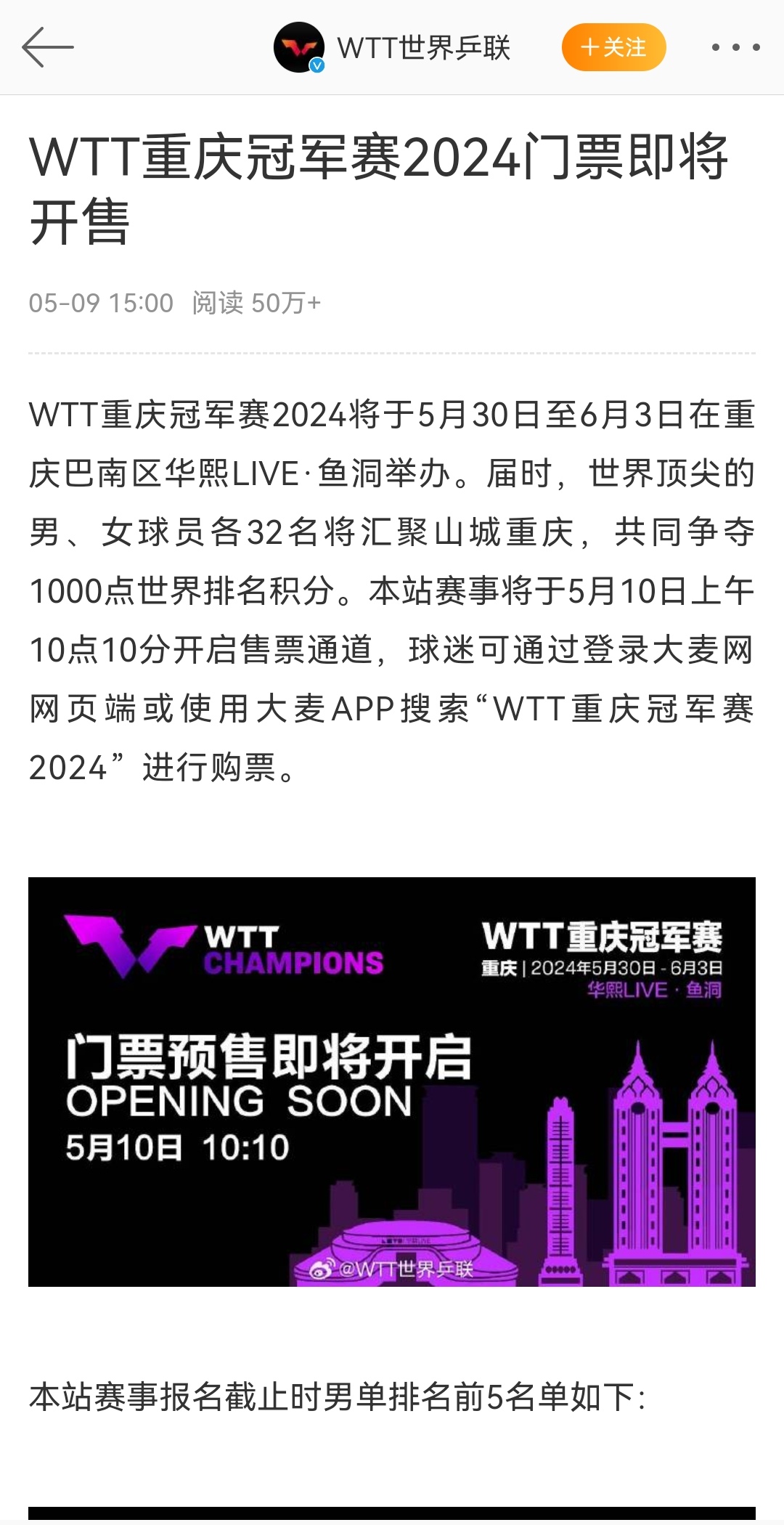
Task: Follow WTT世界乒联 with the 关注 button
Action: pyautogui.click(x=613, y=48)
